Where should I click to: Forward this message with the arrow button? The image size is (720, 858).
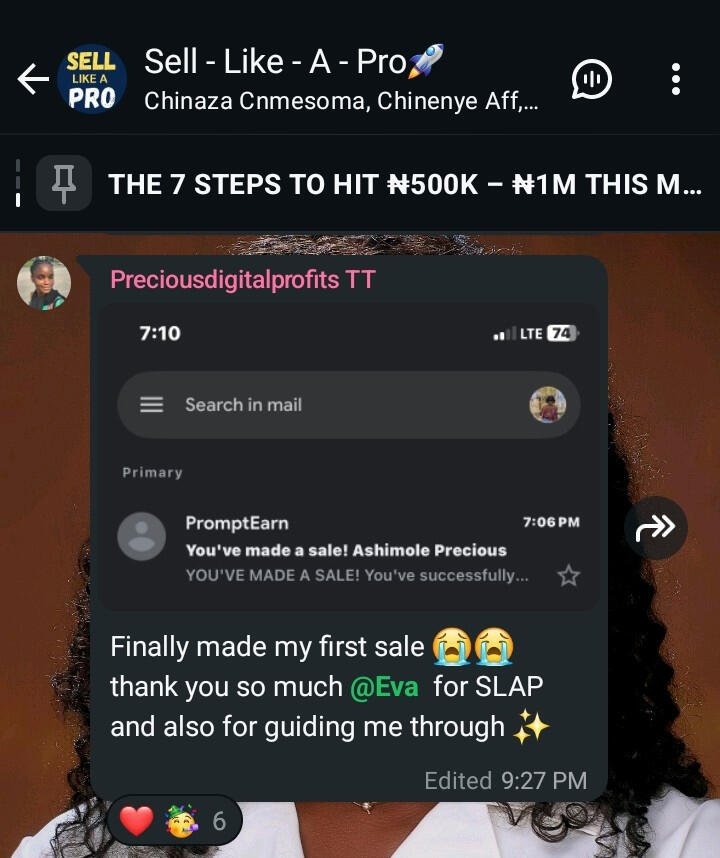tap(655, 527)
